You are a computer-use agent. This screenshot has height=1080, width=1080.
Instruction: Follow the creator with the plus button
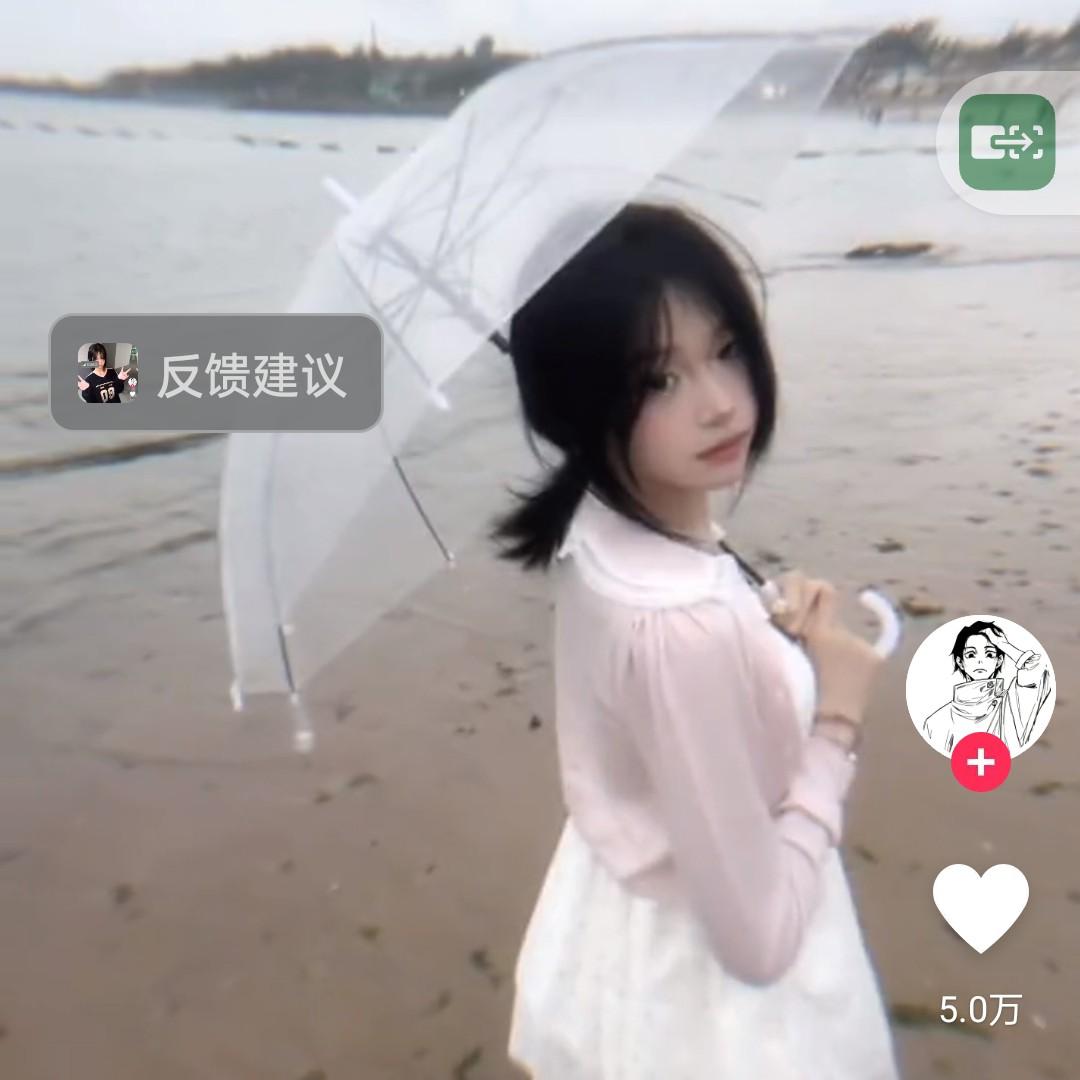tap(980, 765)
